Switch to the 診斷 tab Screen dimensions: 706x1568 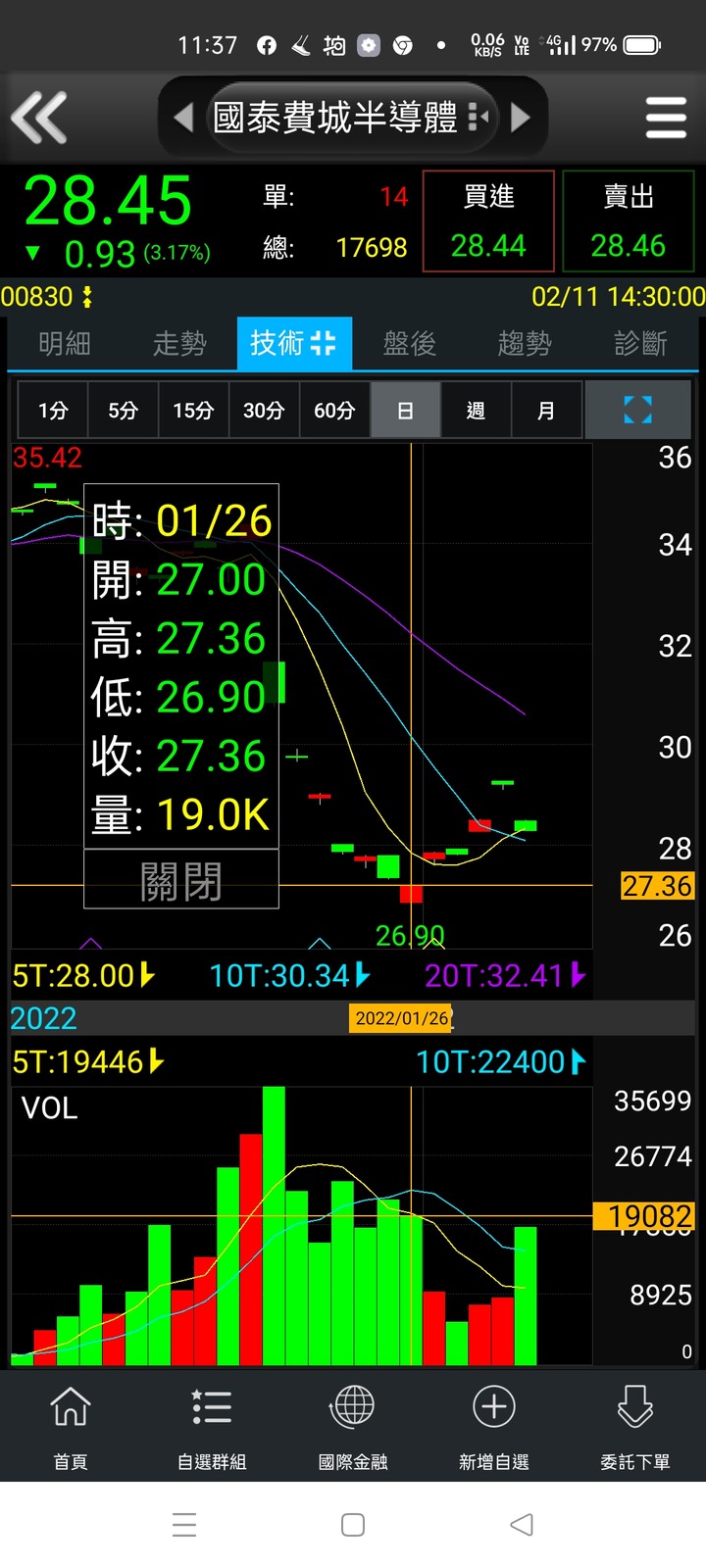[640, 343]
